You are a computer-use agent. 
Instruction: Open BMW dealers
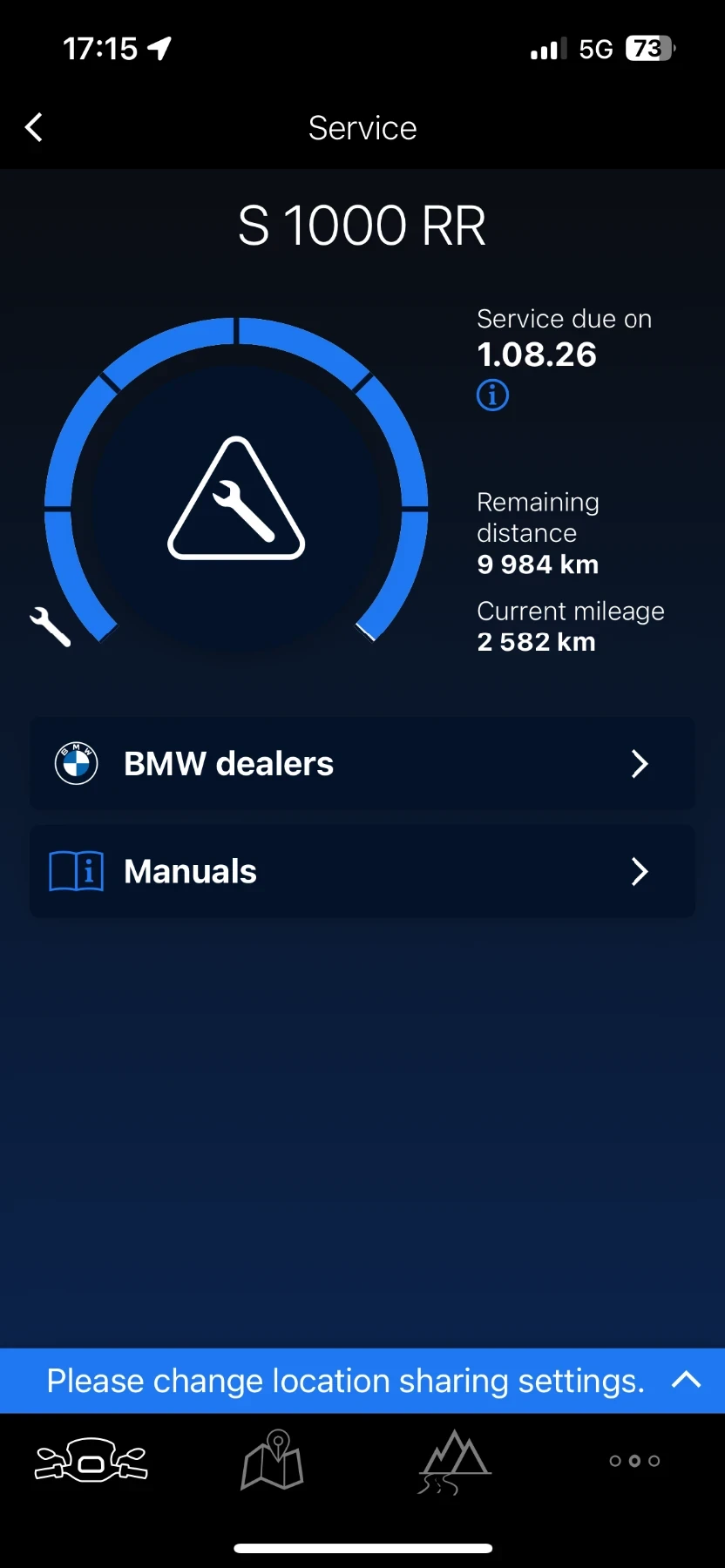362,764
